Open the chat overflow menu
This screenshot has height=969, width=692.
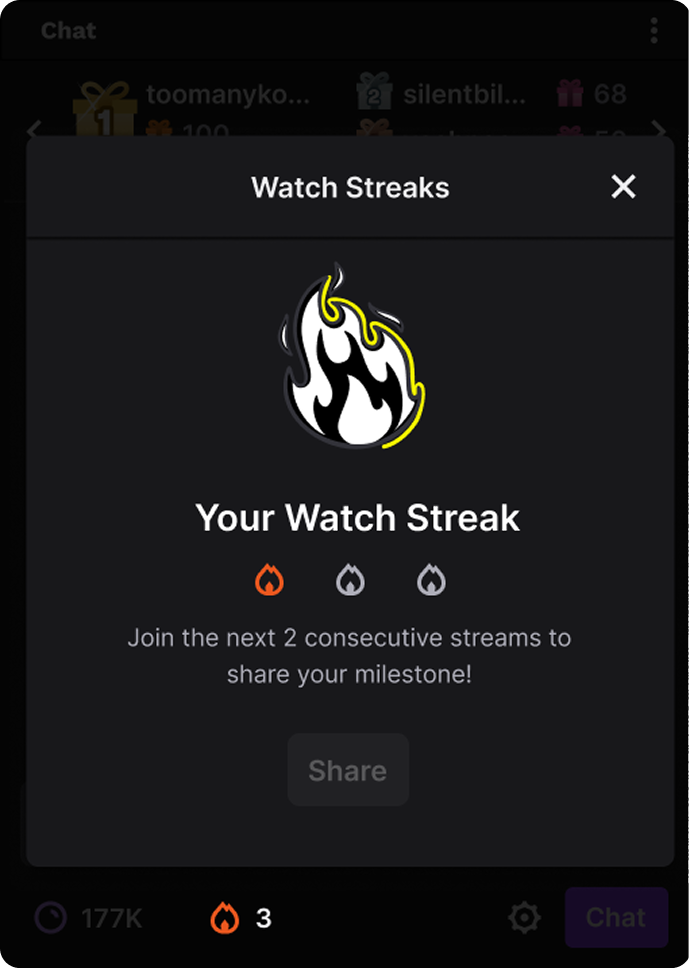tap(654, 30)
